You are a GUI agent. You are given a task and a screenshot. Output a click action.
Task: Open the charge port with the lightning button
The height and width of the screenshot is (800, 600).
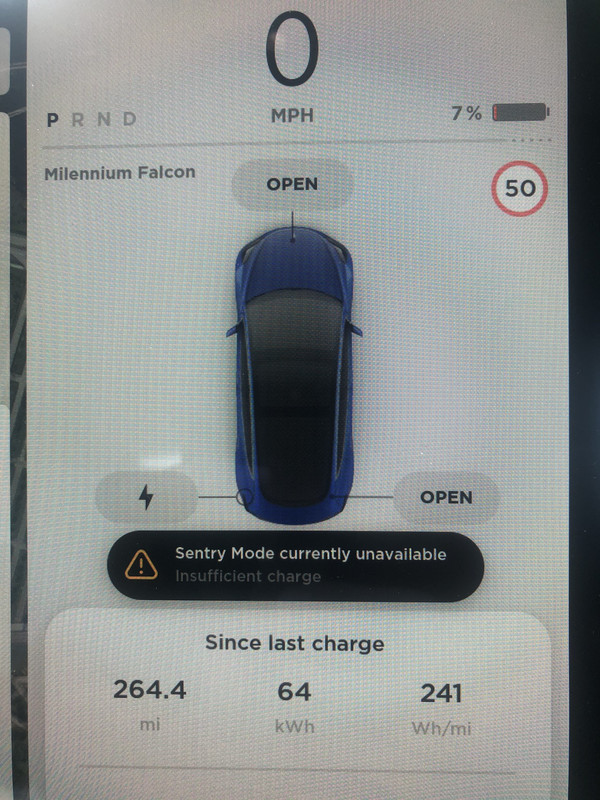pos(146,497)
